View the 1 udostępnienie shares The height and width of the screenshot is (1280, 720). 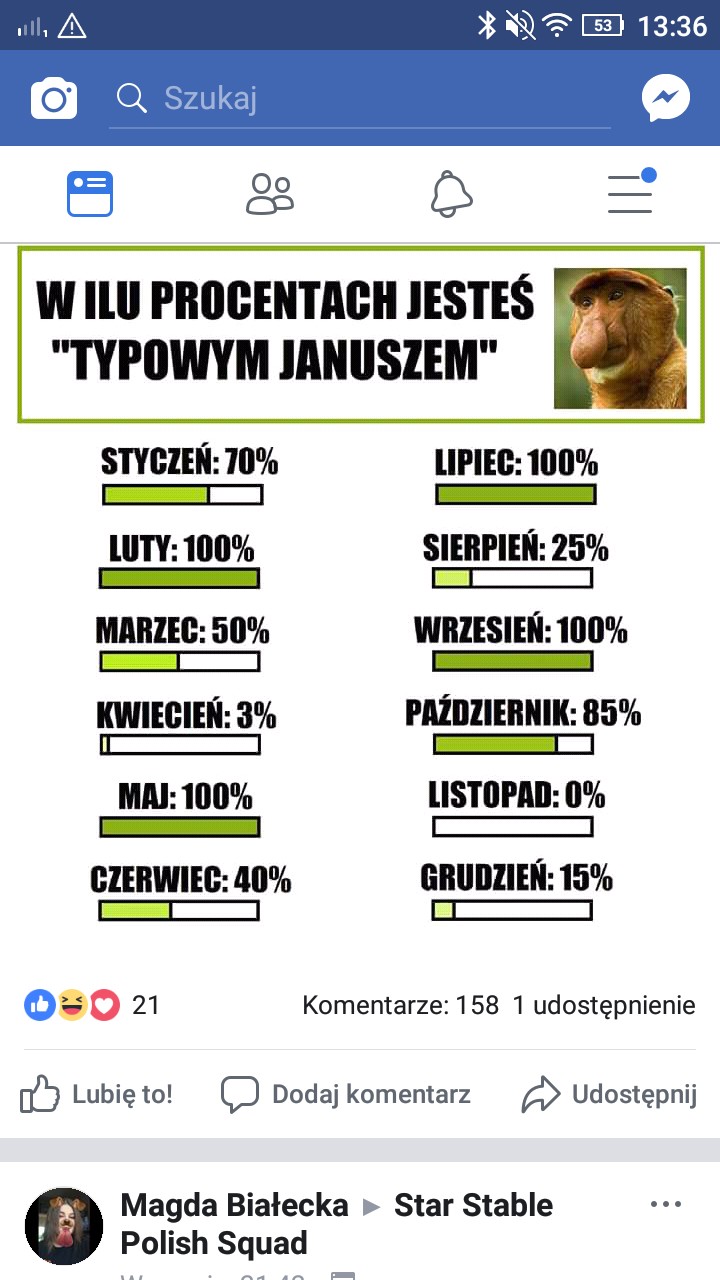coord(604,1005)
